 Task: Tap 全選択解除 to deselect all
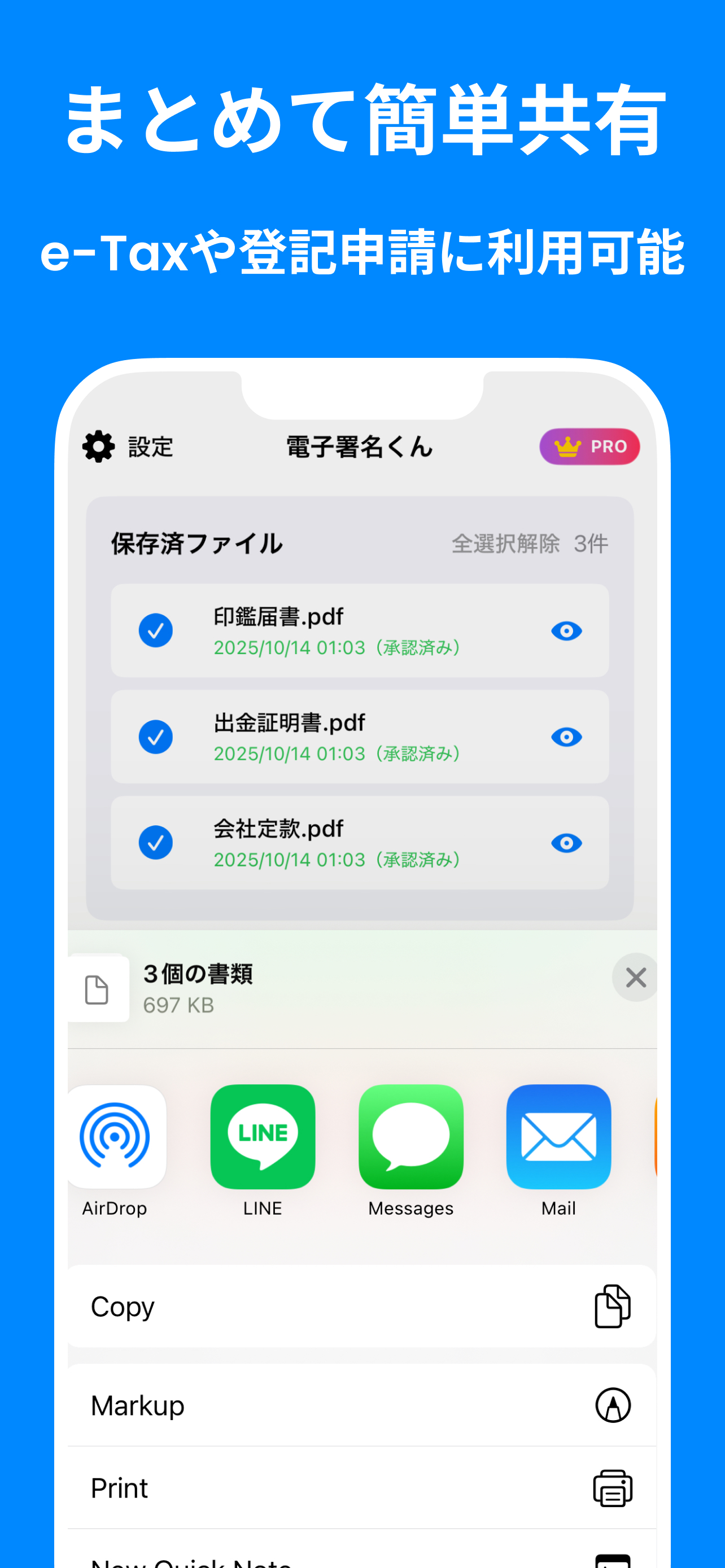click(x=507, y=544)
